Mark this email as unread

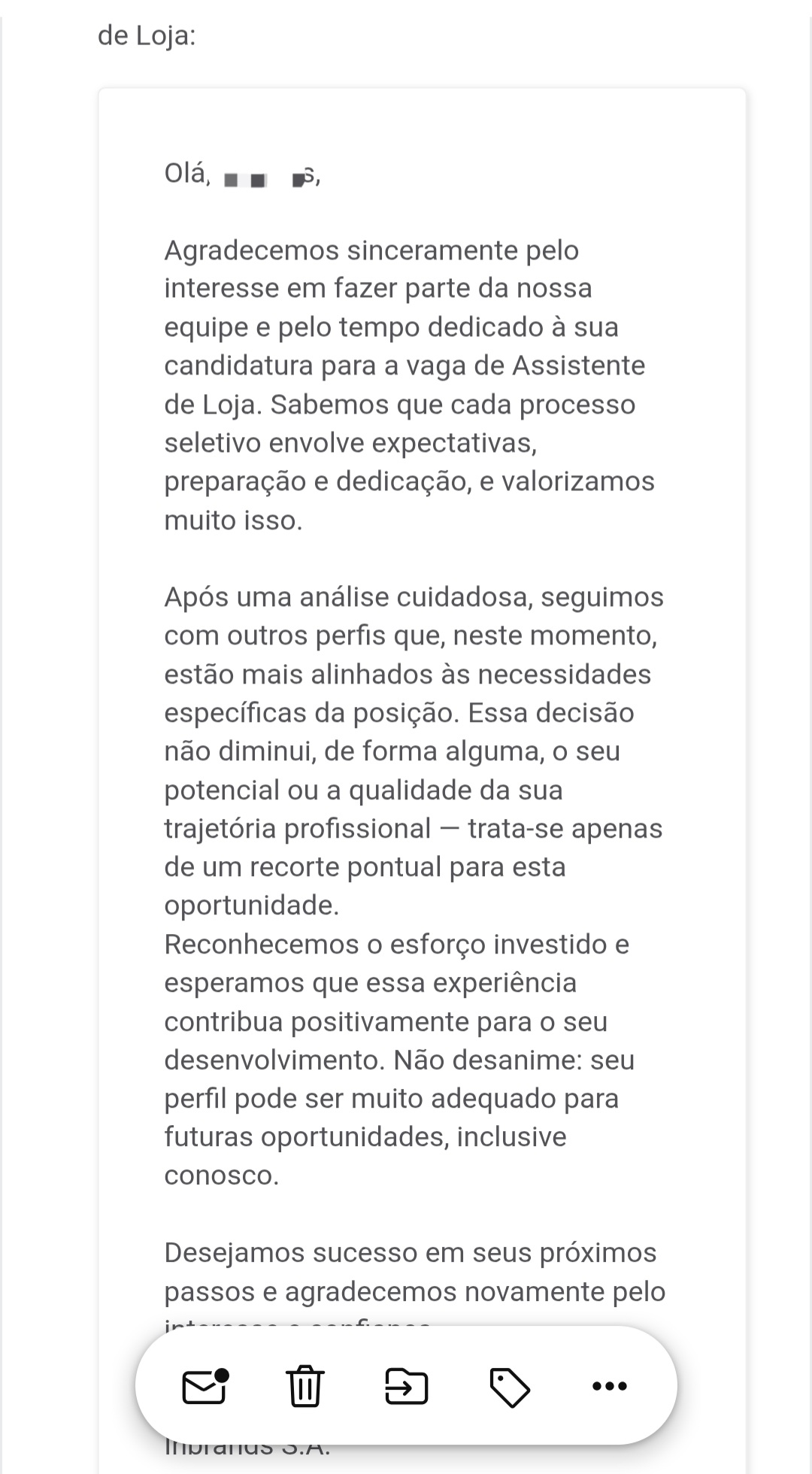pyautogui.click(x=205, y=1386)
